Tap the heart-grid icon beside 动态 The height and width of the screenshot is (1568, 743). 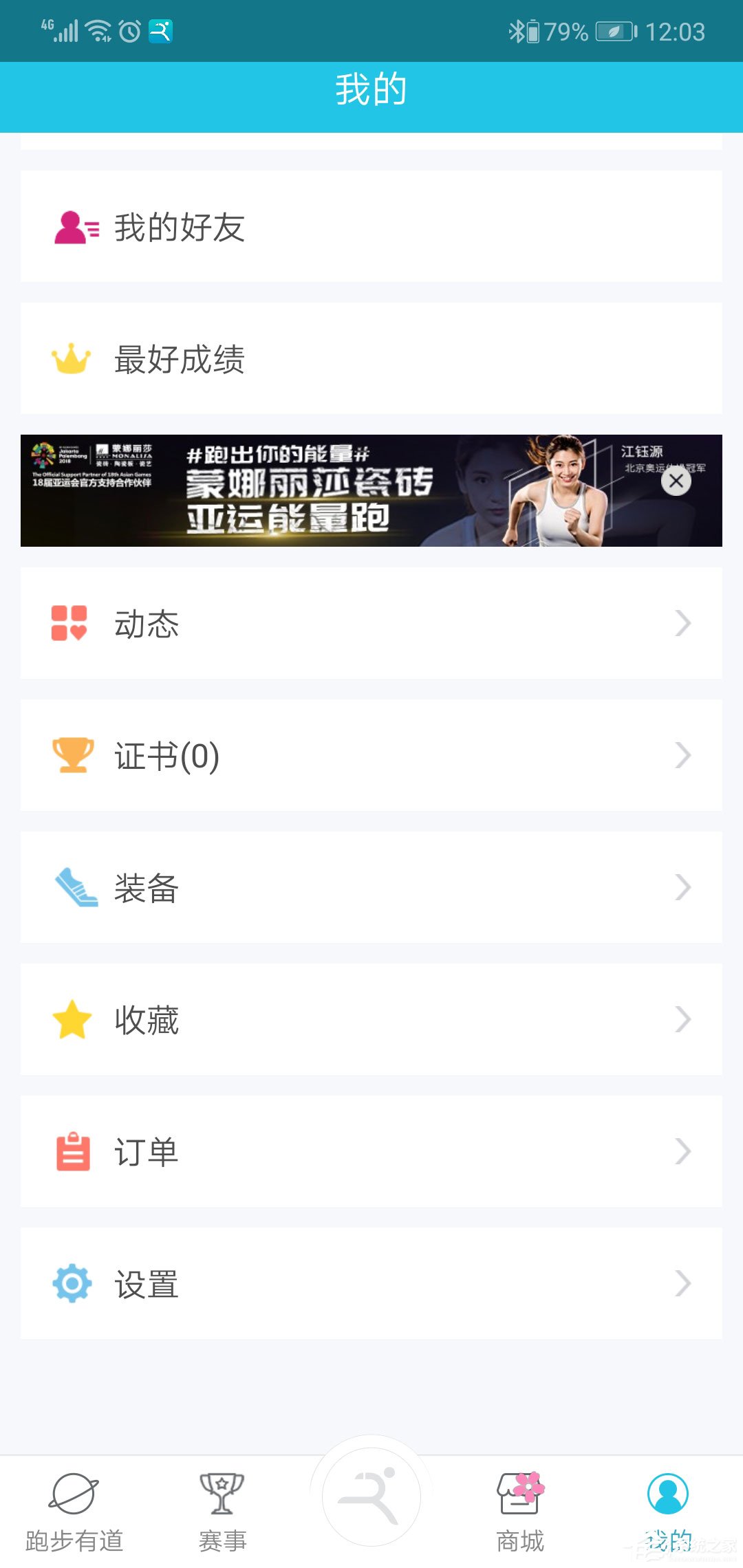pos(69,622)
